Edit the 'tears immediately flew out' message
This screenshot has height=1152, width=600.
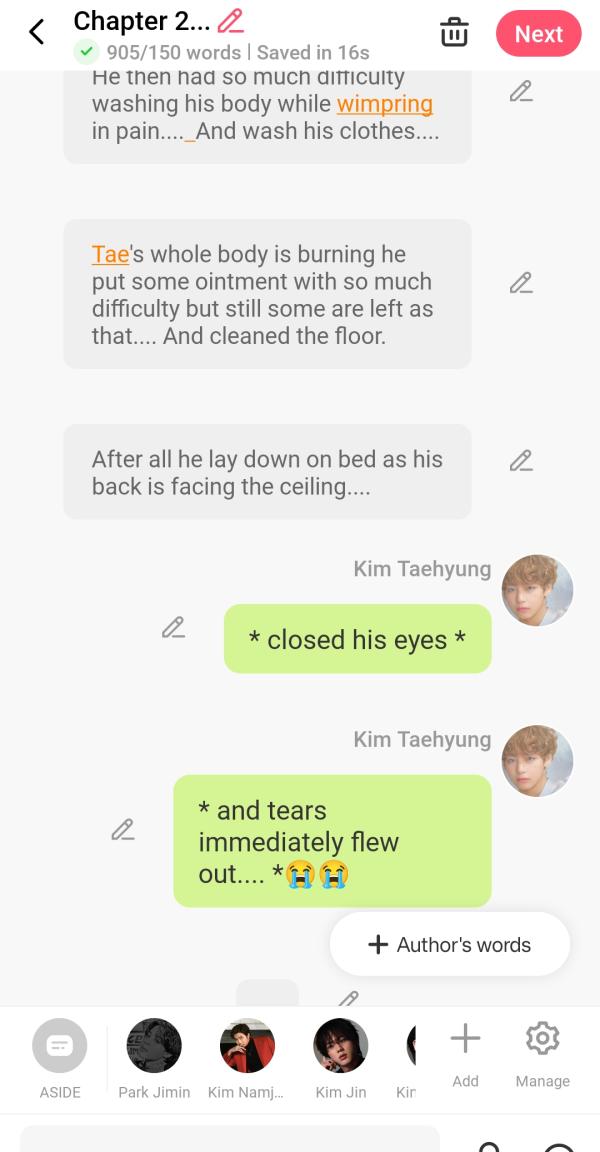point(122,830)
